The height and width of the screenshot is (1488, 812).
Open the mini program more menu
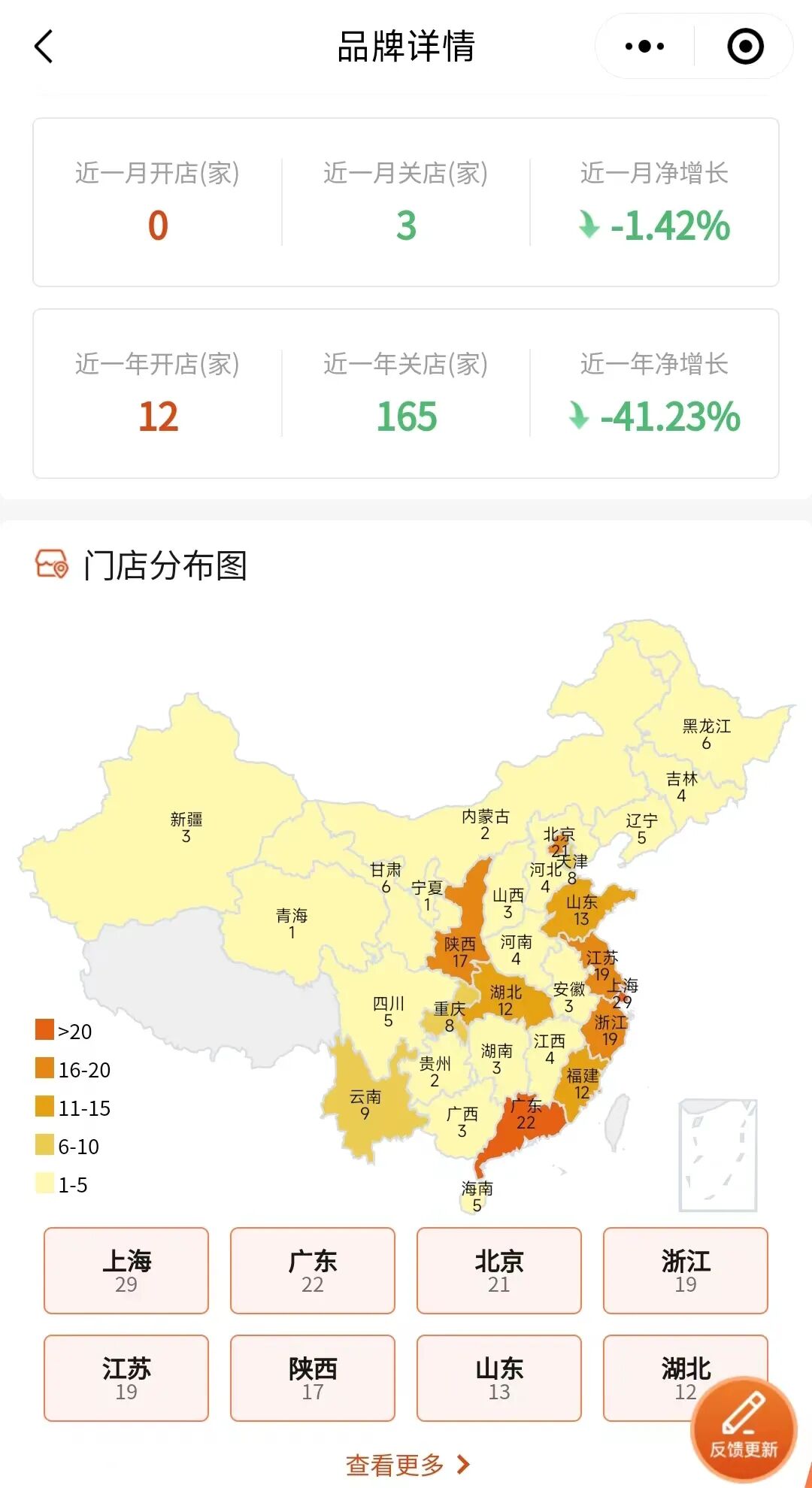(x=644, y=47)
